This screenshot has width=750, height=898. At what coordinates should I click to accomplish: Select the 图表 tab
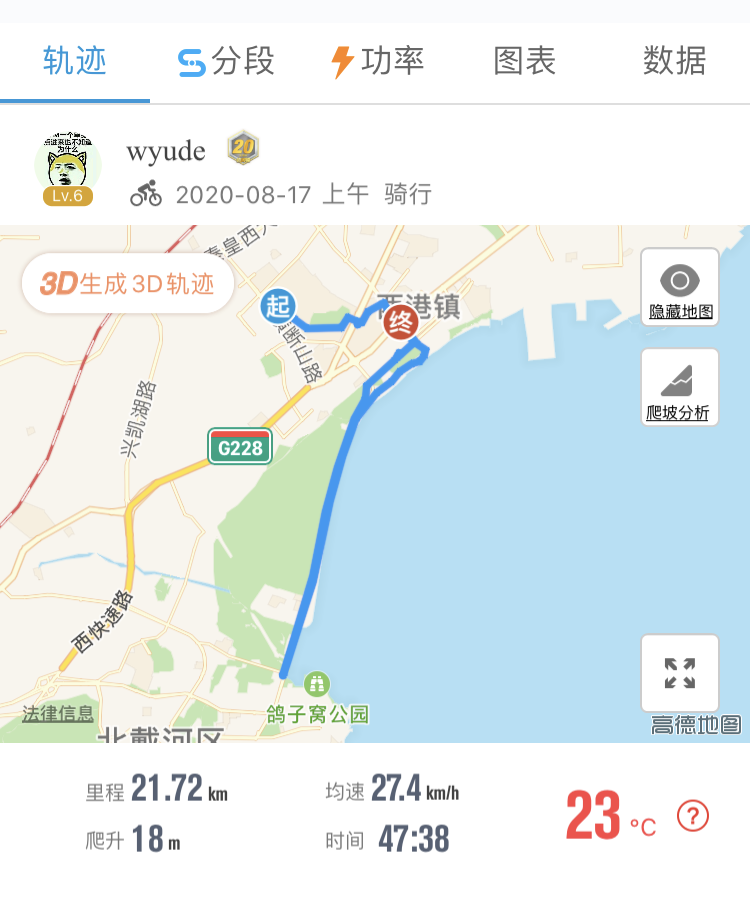[525, 61]
